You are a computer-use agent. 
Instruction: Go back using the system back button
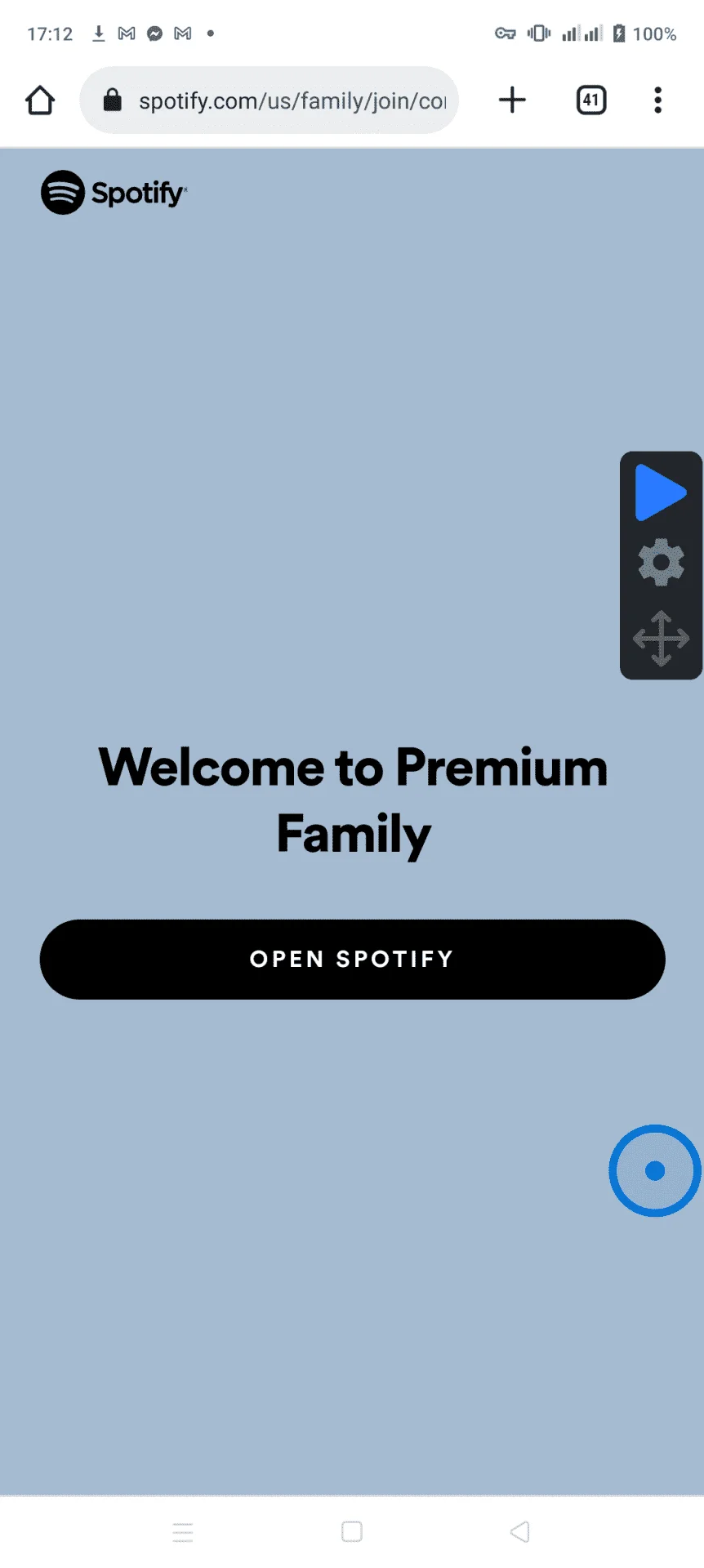tap(520, 1531)
